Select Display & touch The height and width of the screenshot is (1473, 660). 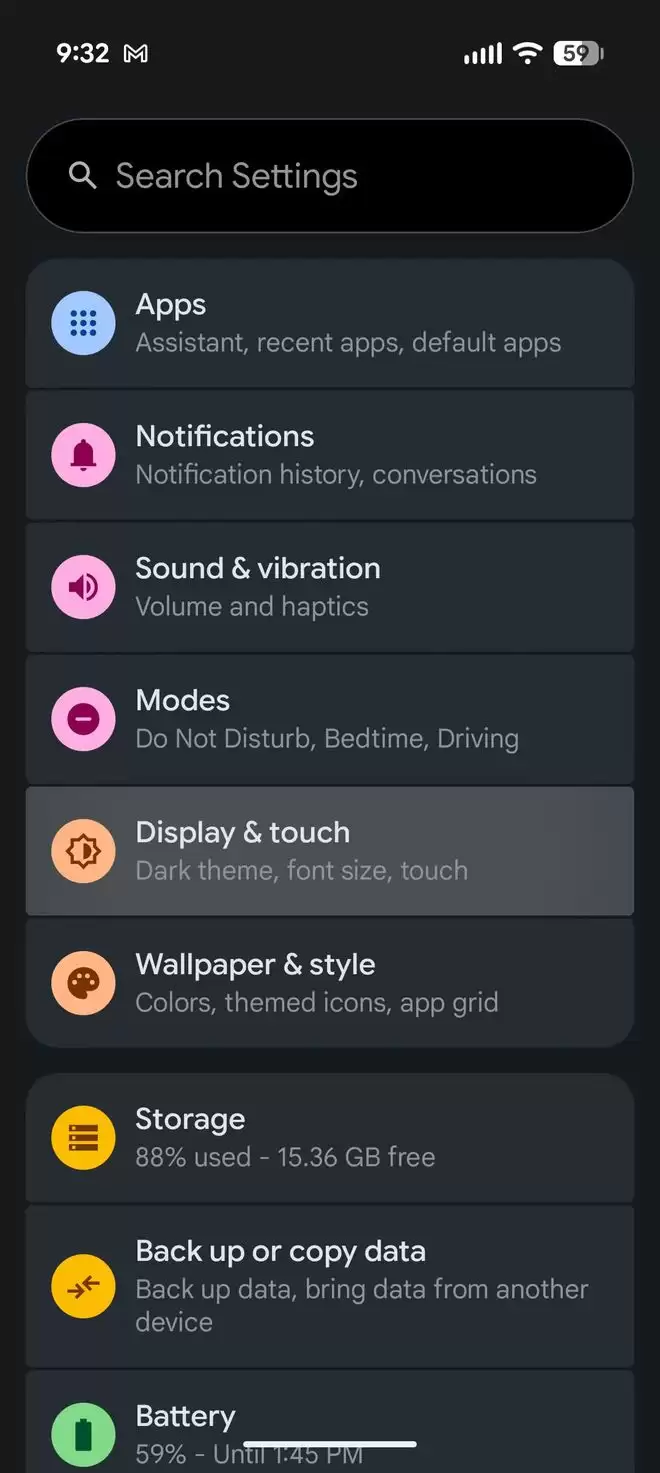pos(330,851)
